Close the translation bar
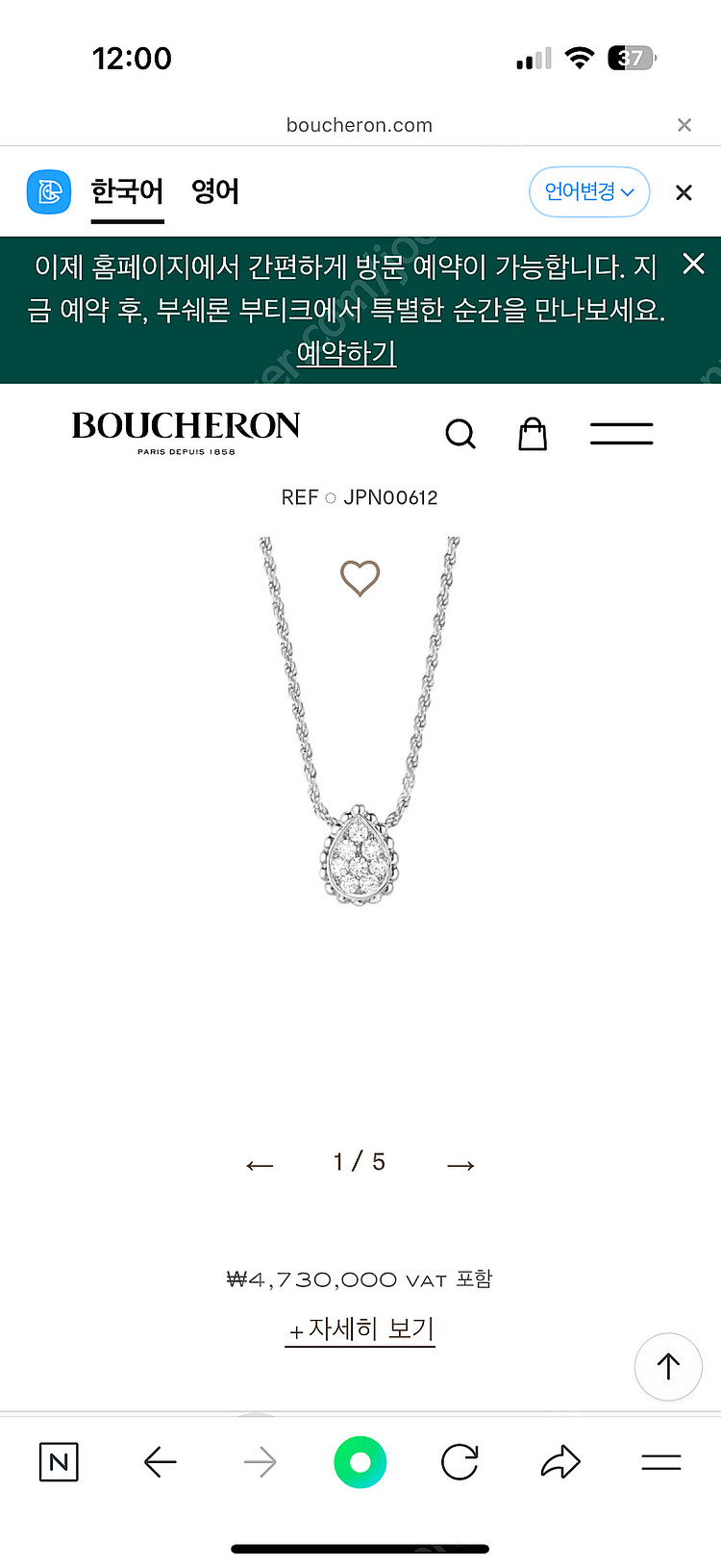The height and width of the screenshot is (1568, 721). 684,192
